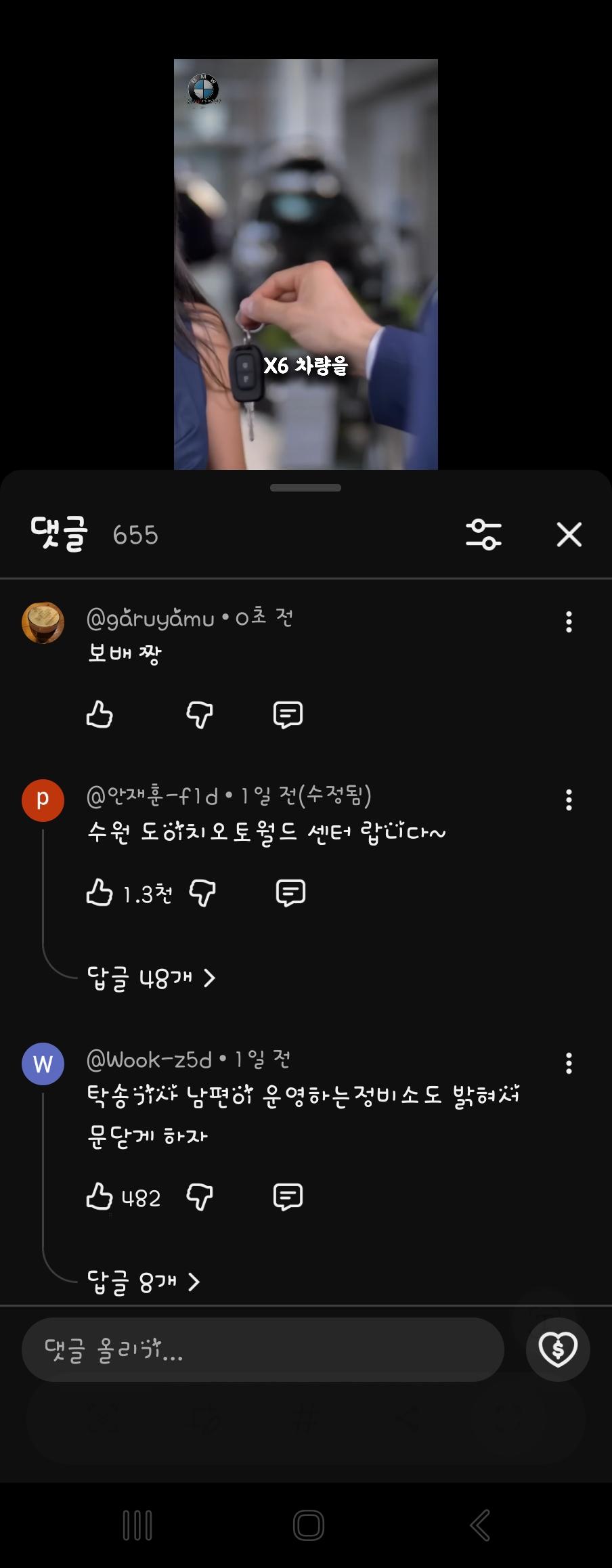Open the comment sort options icon
Viewport: 612px width, 1568px height.
485,534
